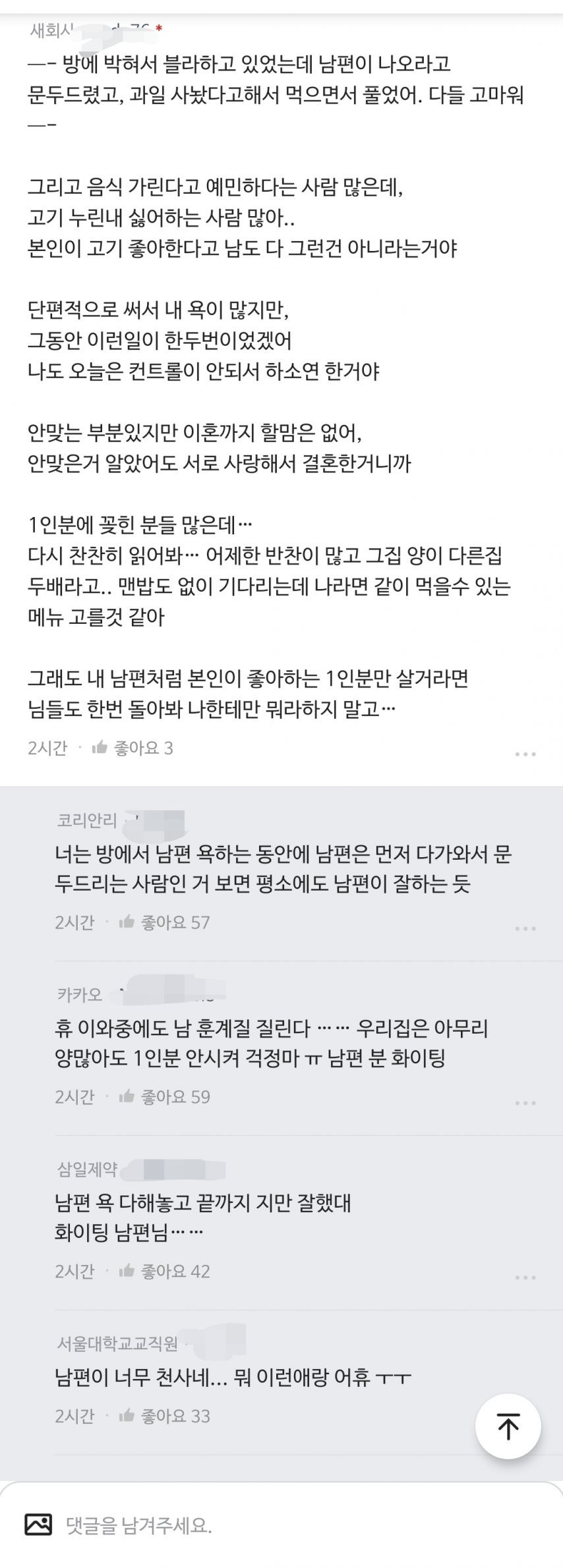Attach an image to your comment

point(38,1524)
